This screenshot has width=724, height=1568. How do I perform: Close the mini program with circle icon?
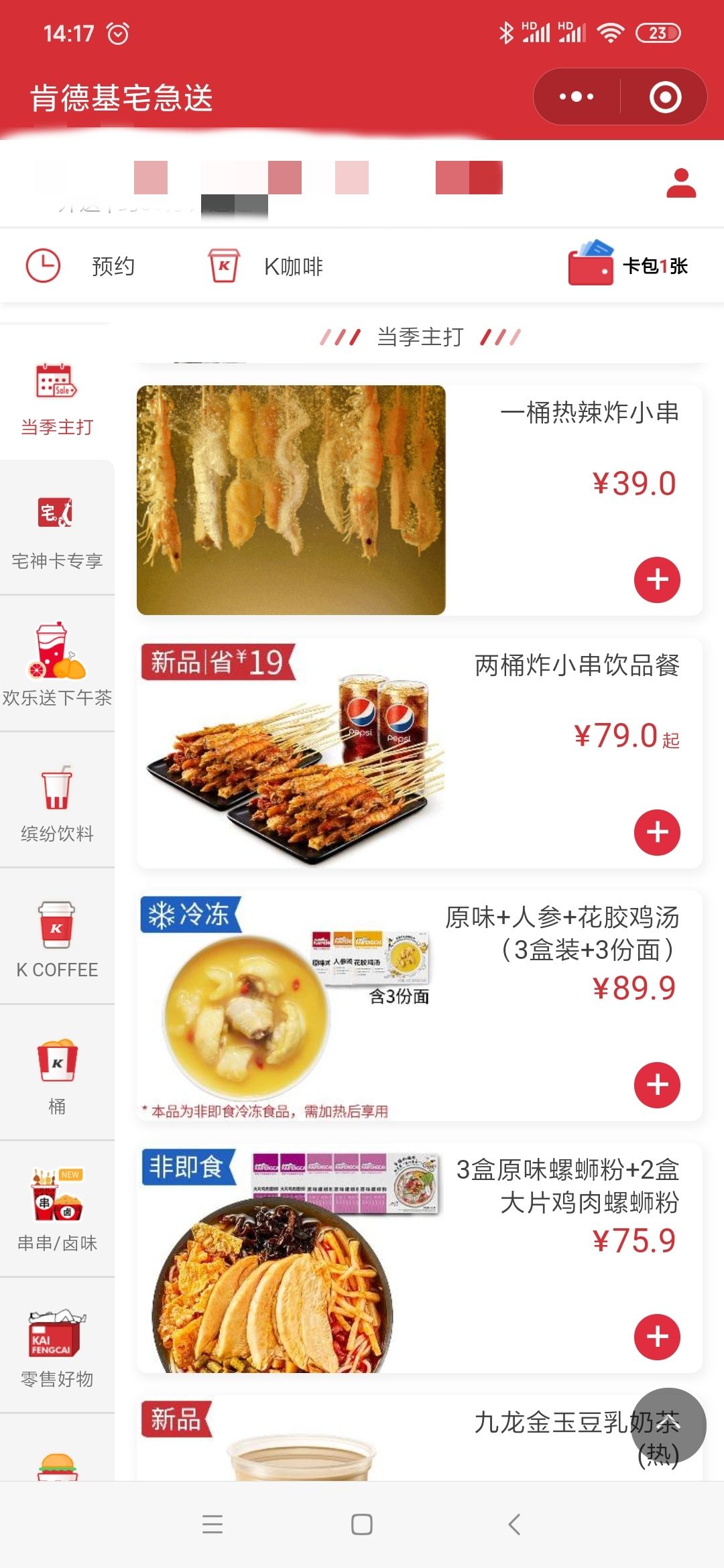click(x=665, y=97)
